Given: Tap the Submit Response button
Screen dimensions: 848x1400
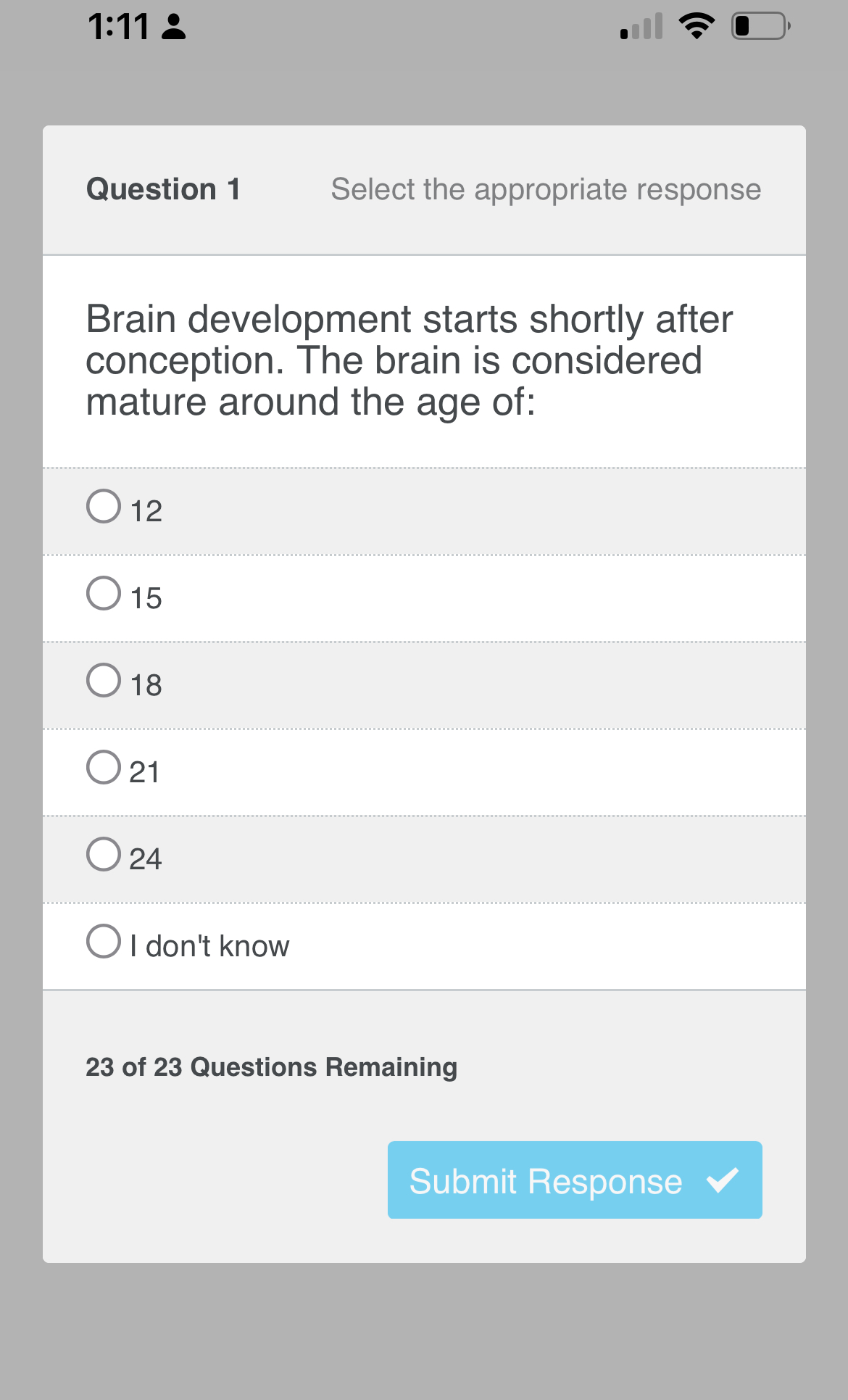Looking at the screenshot, I should (574, 1180).
